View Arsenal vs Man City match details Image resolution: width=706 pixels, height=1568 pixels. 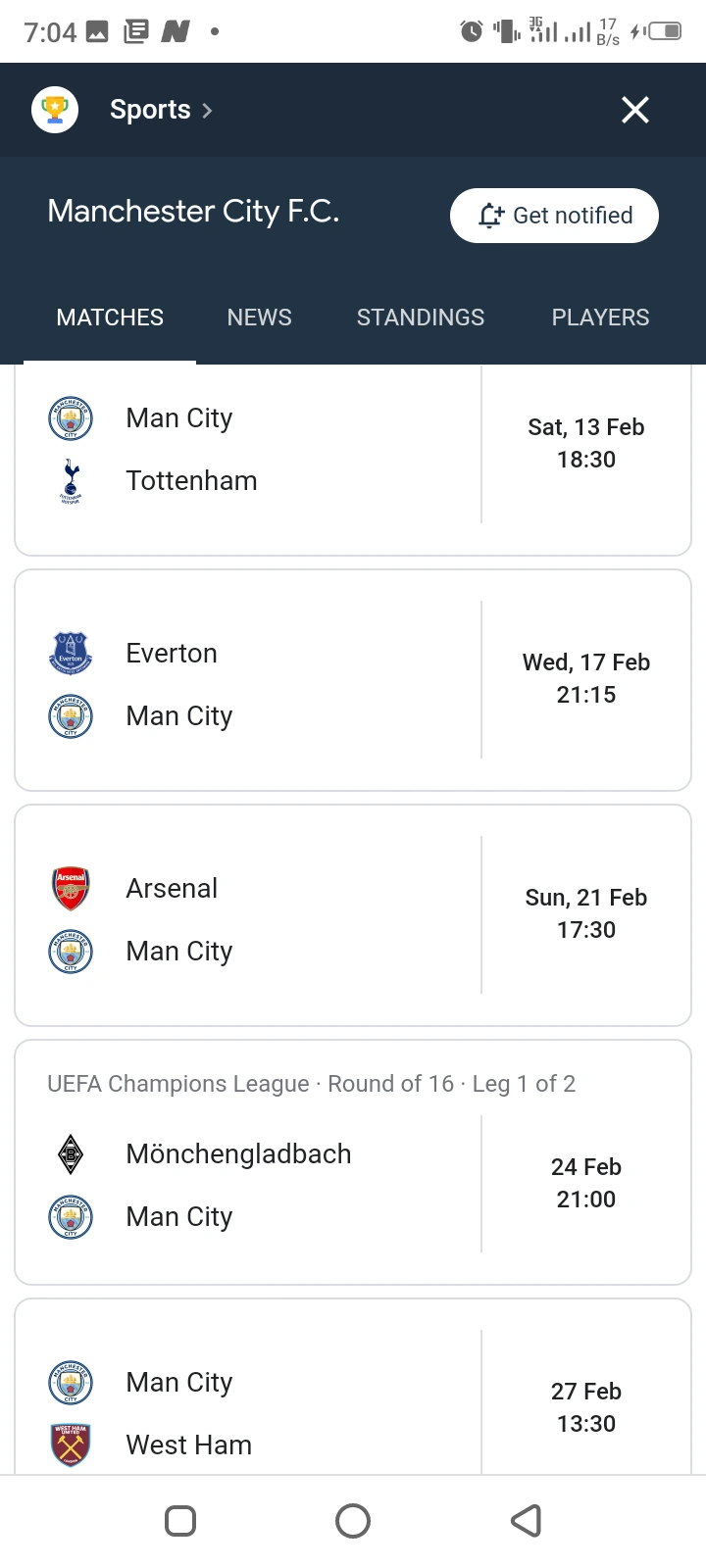pos(353,915)
